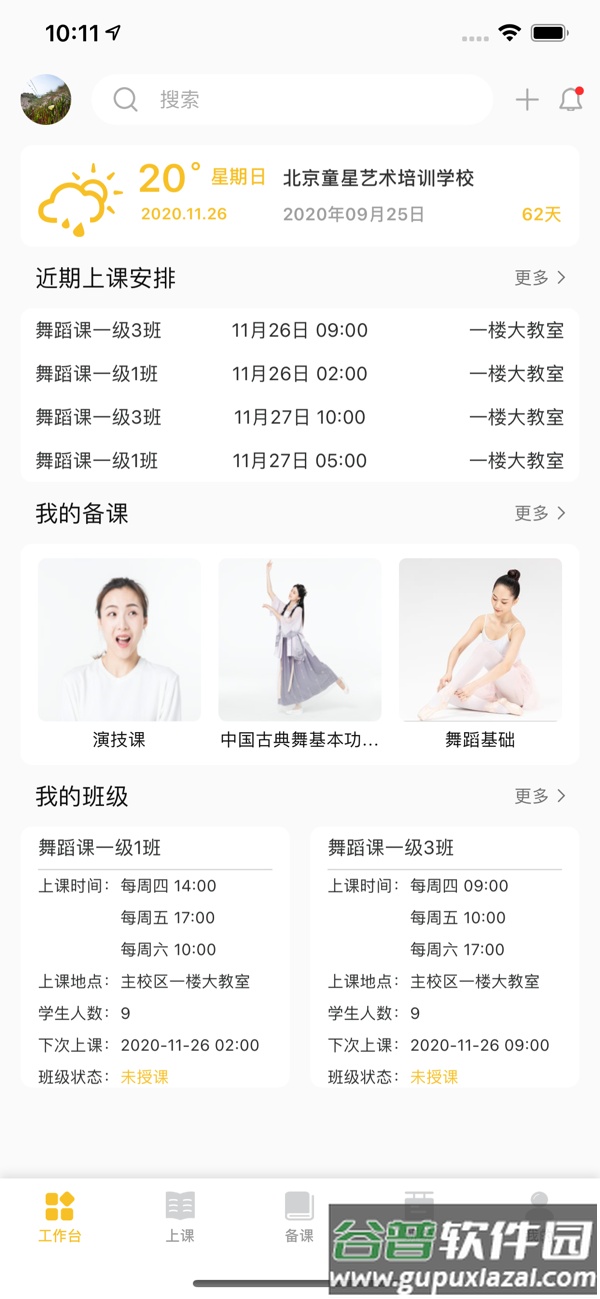
Task: Open the profile avatar
Action: tap(46, 99)
